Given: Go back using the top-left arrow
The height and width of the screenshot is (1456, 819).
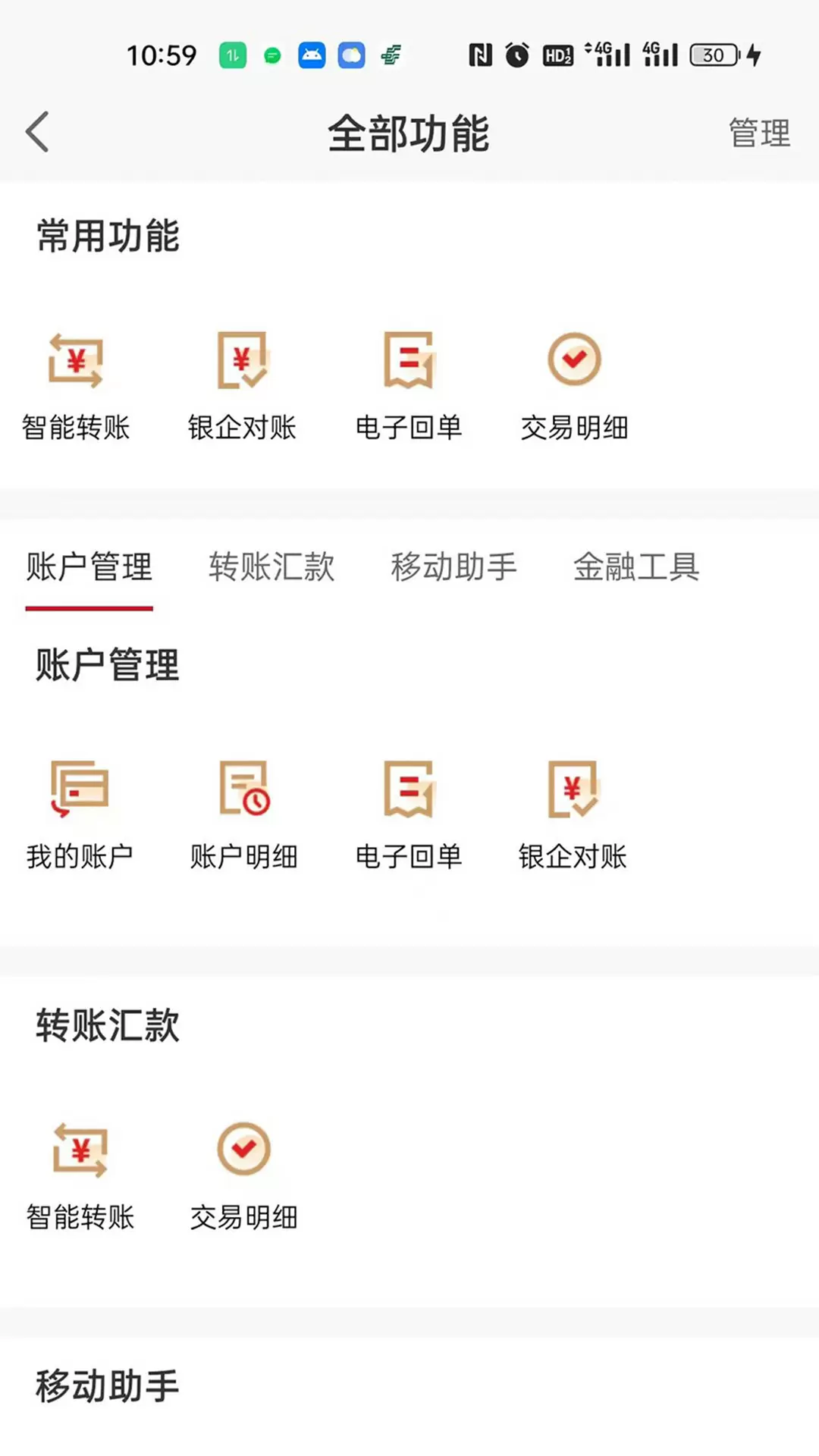Looking at the screenshot, I should (37, 132).
